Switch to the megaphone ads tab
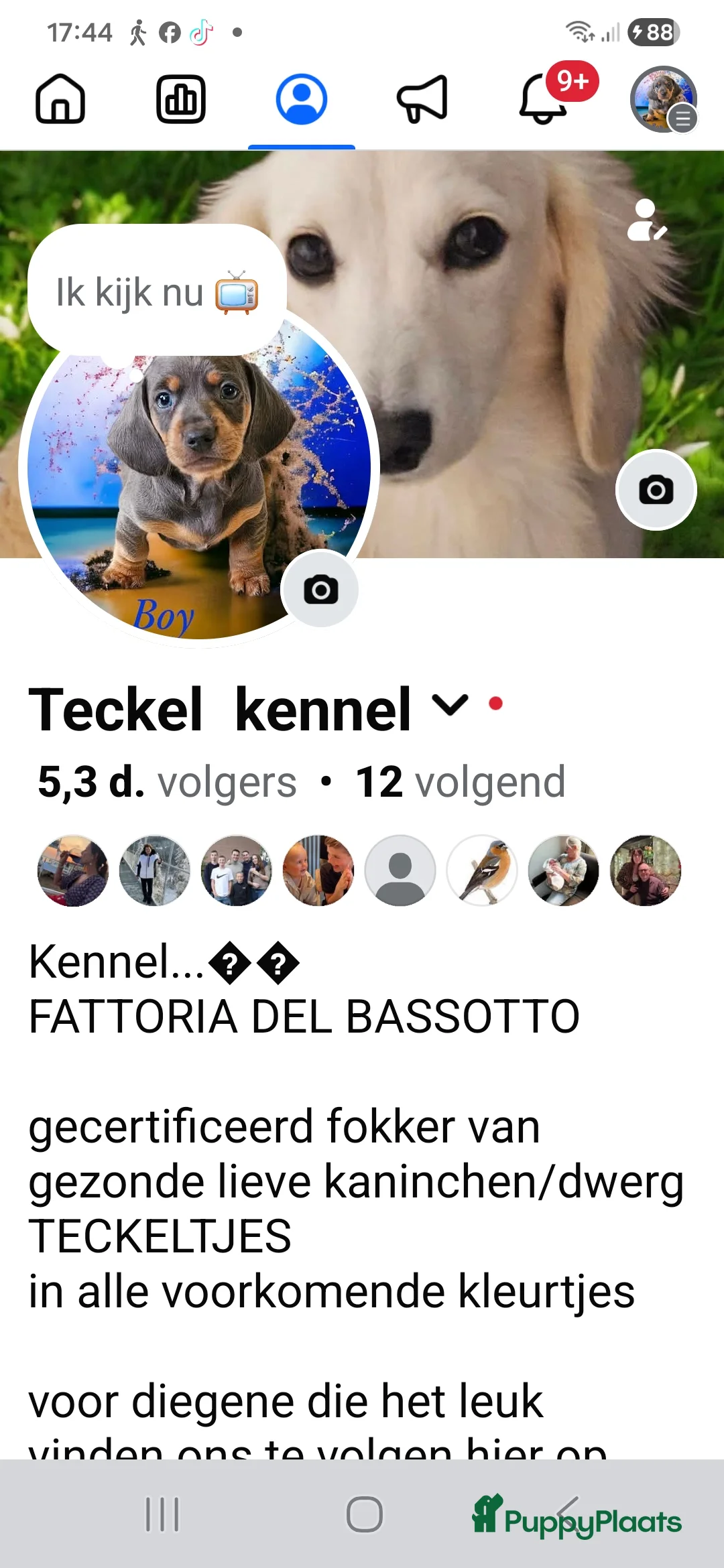 (422, 99)
